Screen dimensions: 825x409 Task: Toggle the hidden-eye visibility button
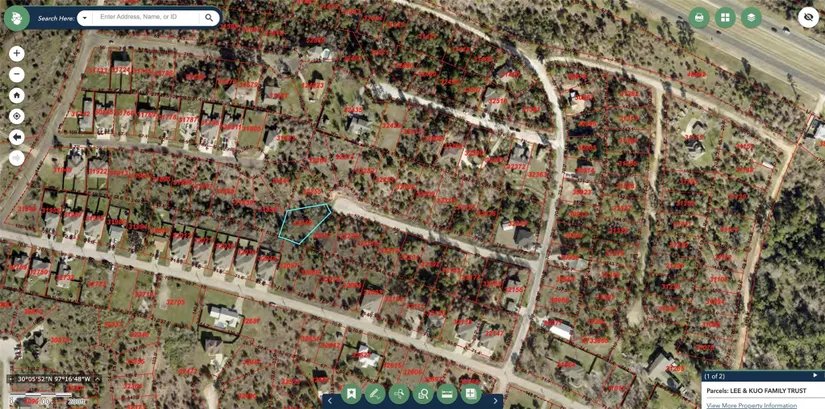click(808, 17)
